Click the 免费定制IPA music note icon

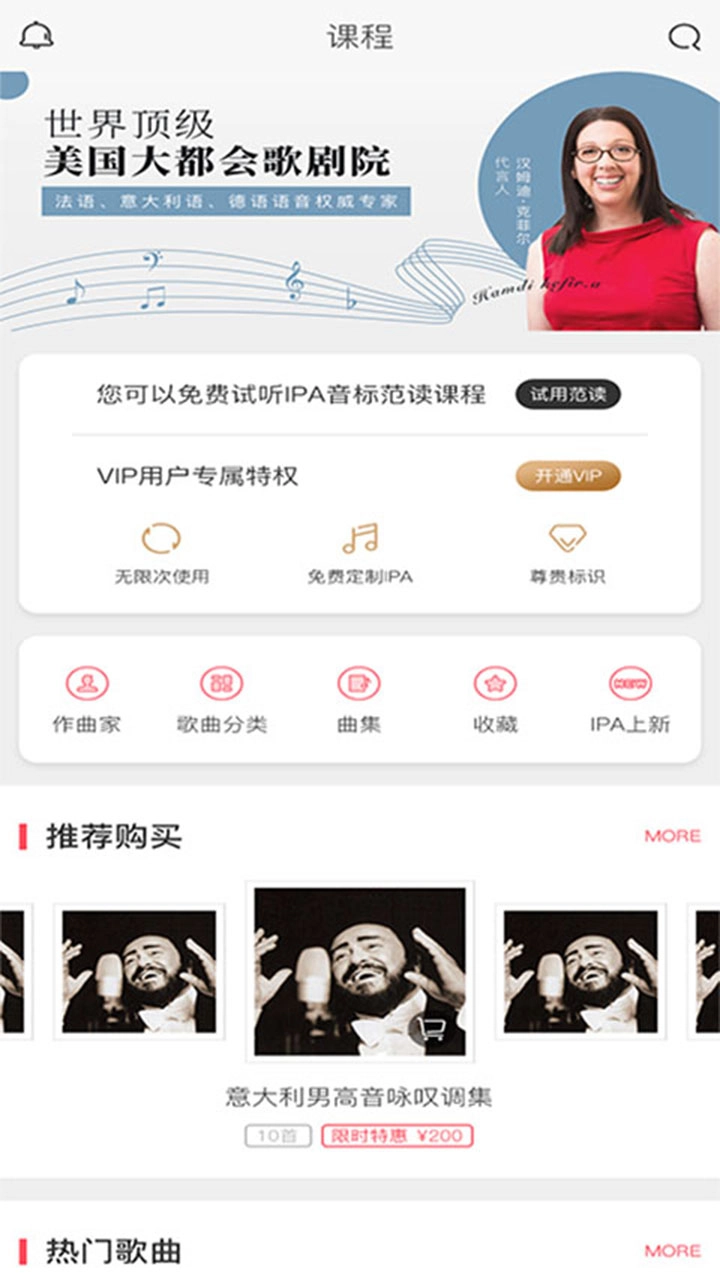click(360, 537)
